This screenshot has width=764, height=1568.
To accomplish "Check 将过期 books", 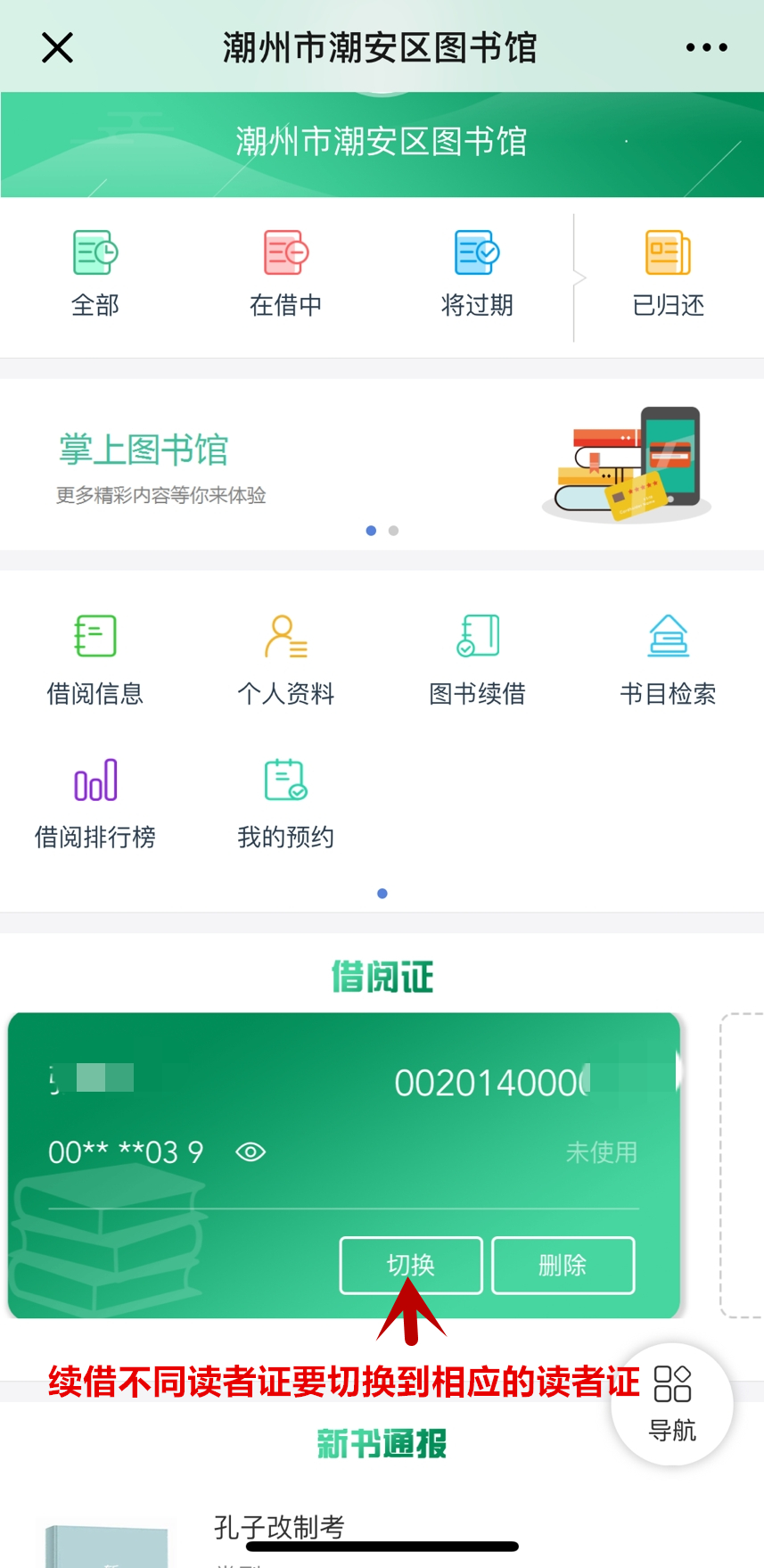I will 477,274.
